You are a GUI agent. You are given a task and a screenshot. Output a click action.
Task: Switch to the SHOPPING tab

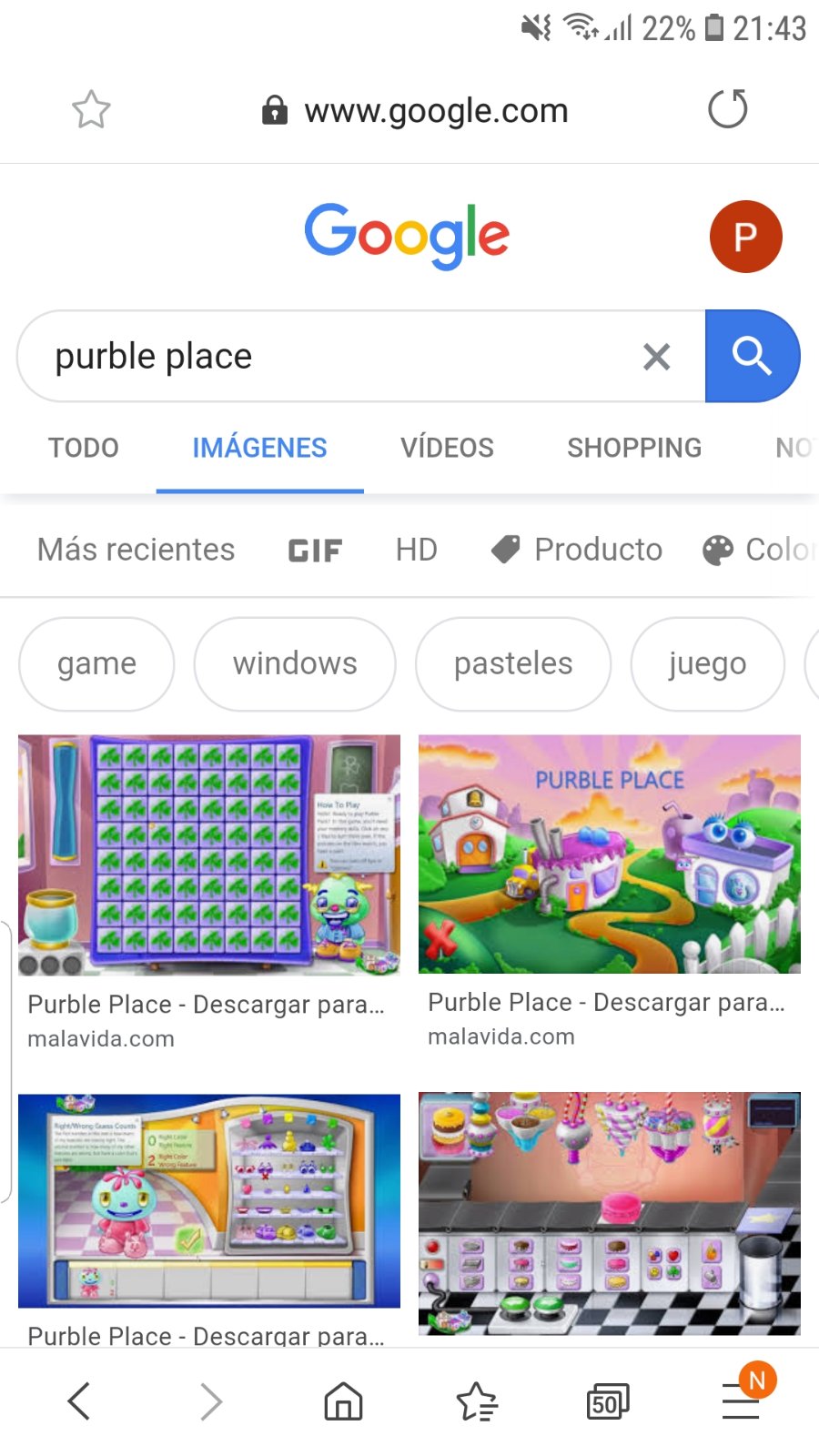(x=634, y=448)
